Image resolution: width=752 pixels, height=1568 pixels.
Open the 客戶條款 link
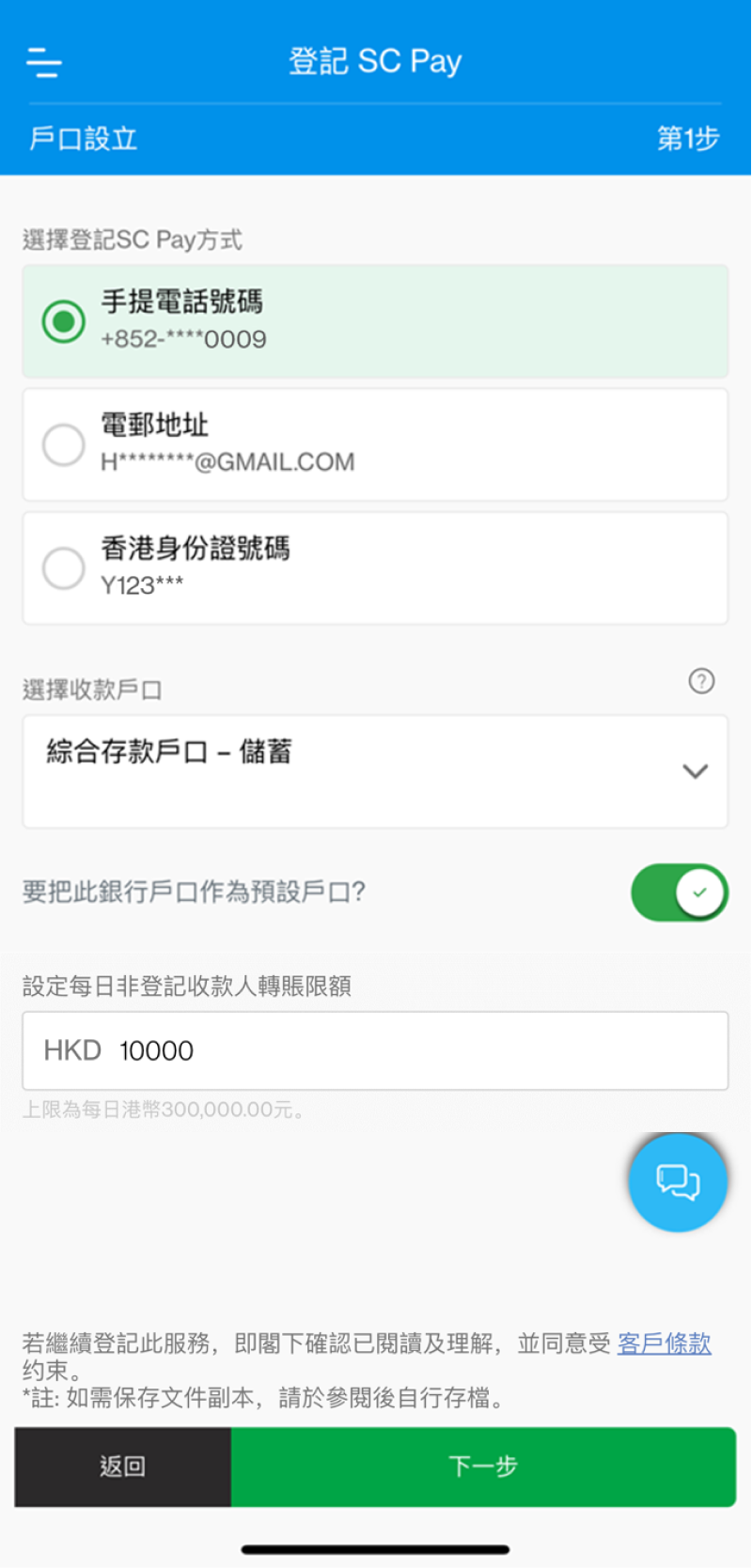[x=664, y=1343]
